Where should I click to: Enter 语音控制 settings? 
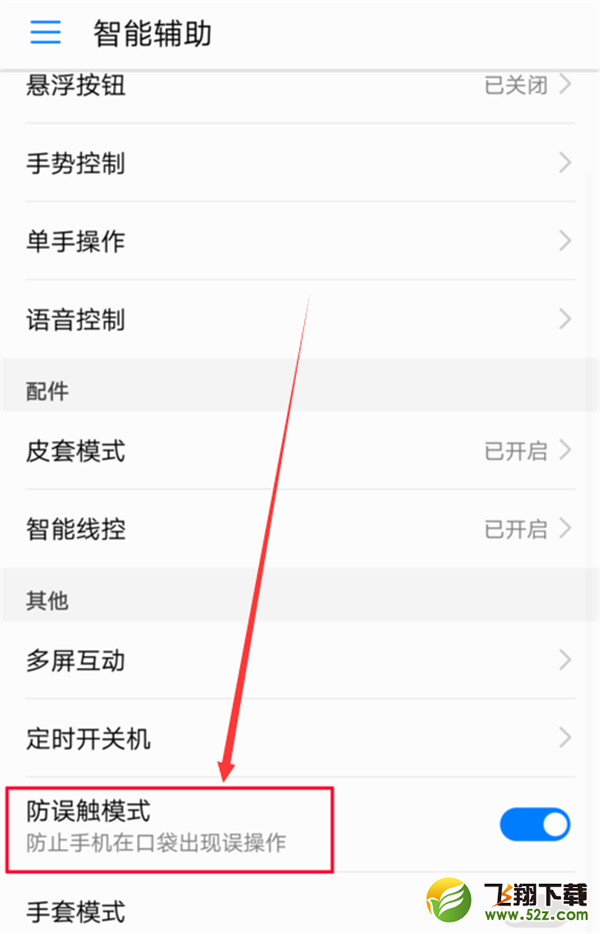300,320
